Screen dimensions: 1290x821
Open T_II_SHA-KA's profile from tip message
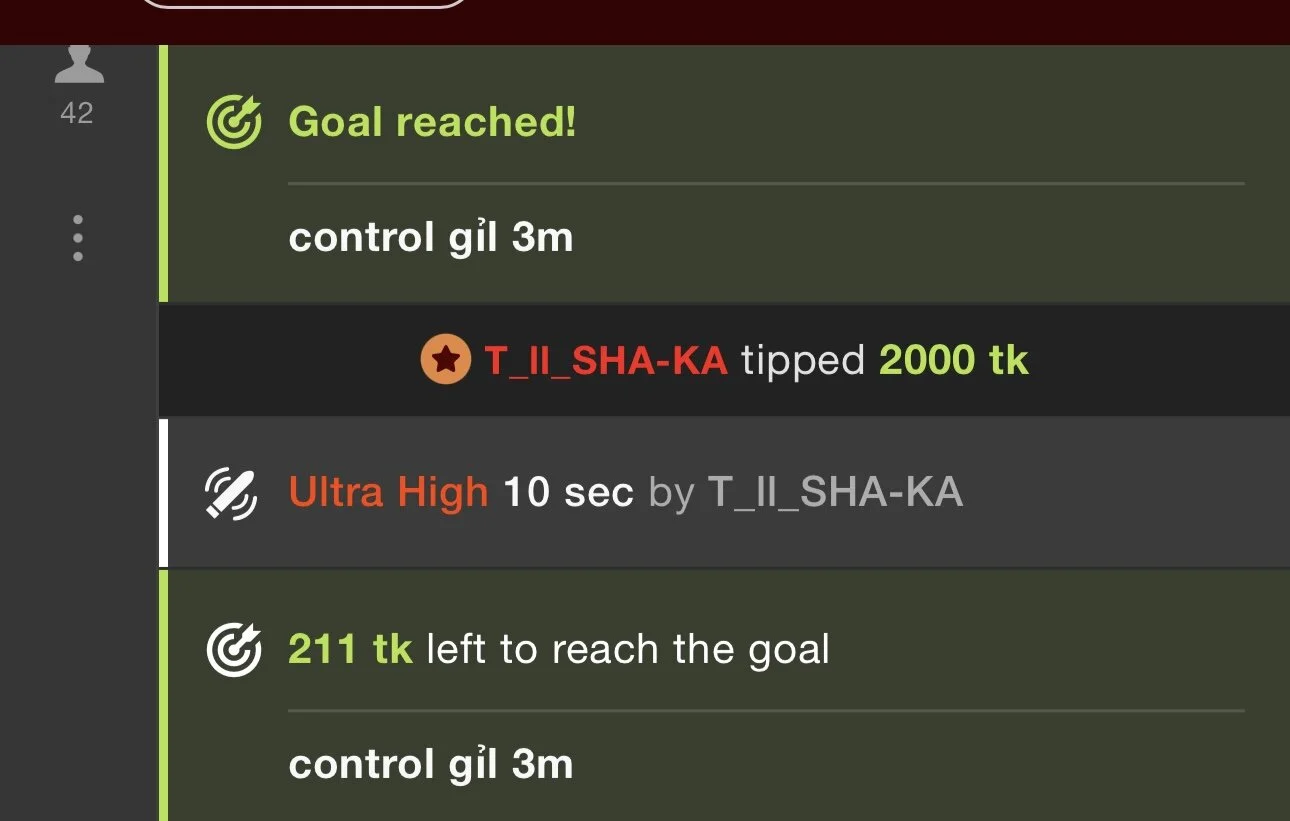605,360
